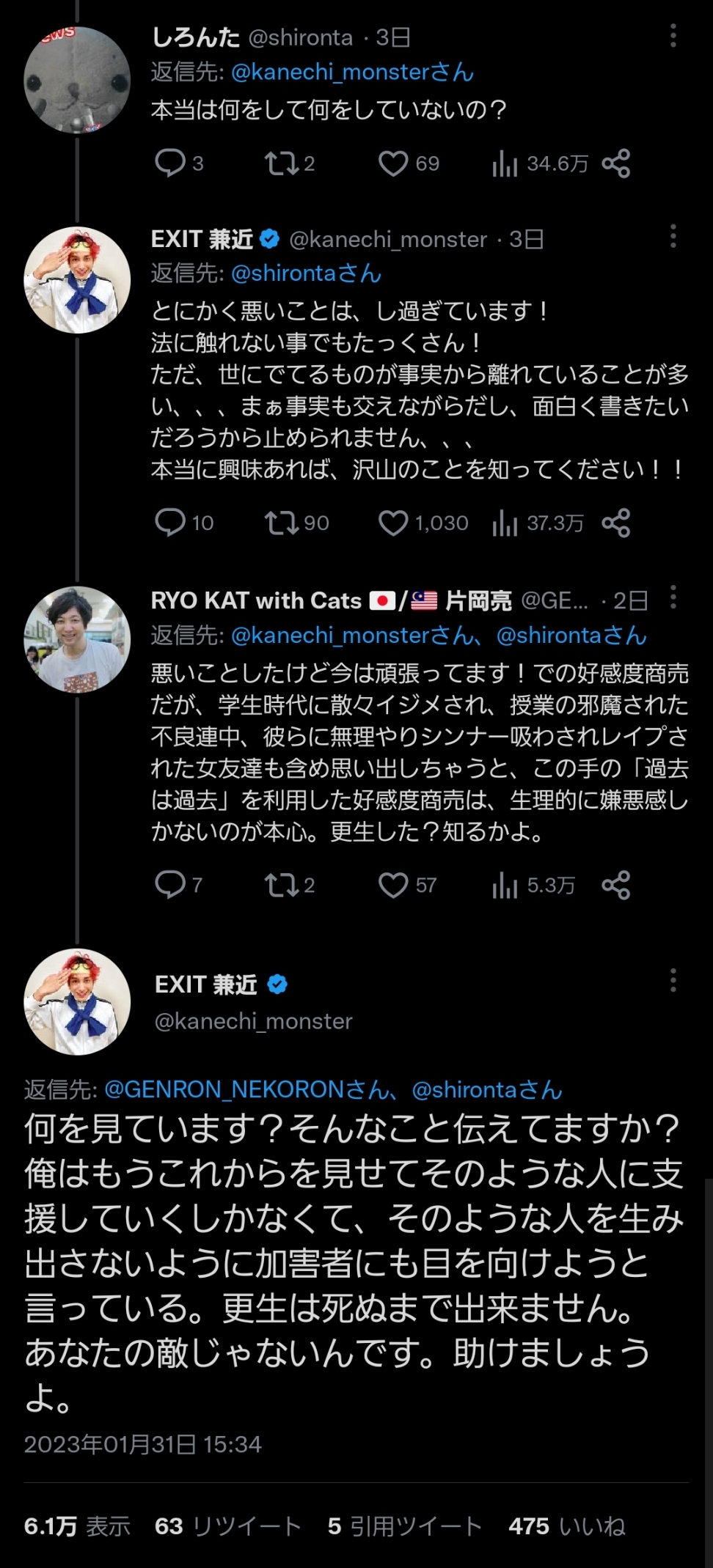Like RYO KAT's tweet with 57 likes

pos(393,885)
